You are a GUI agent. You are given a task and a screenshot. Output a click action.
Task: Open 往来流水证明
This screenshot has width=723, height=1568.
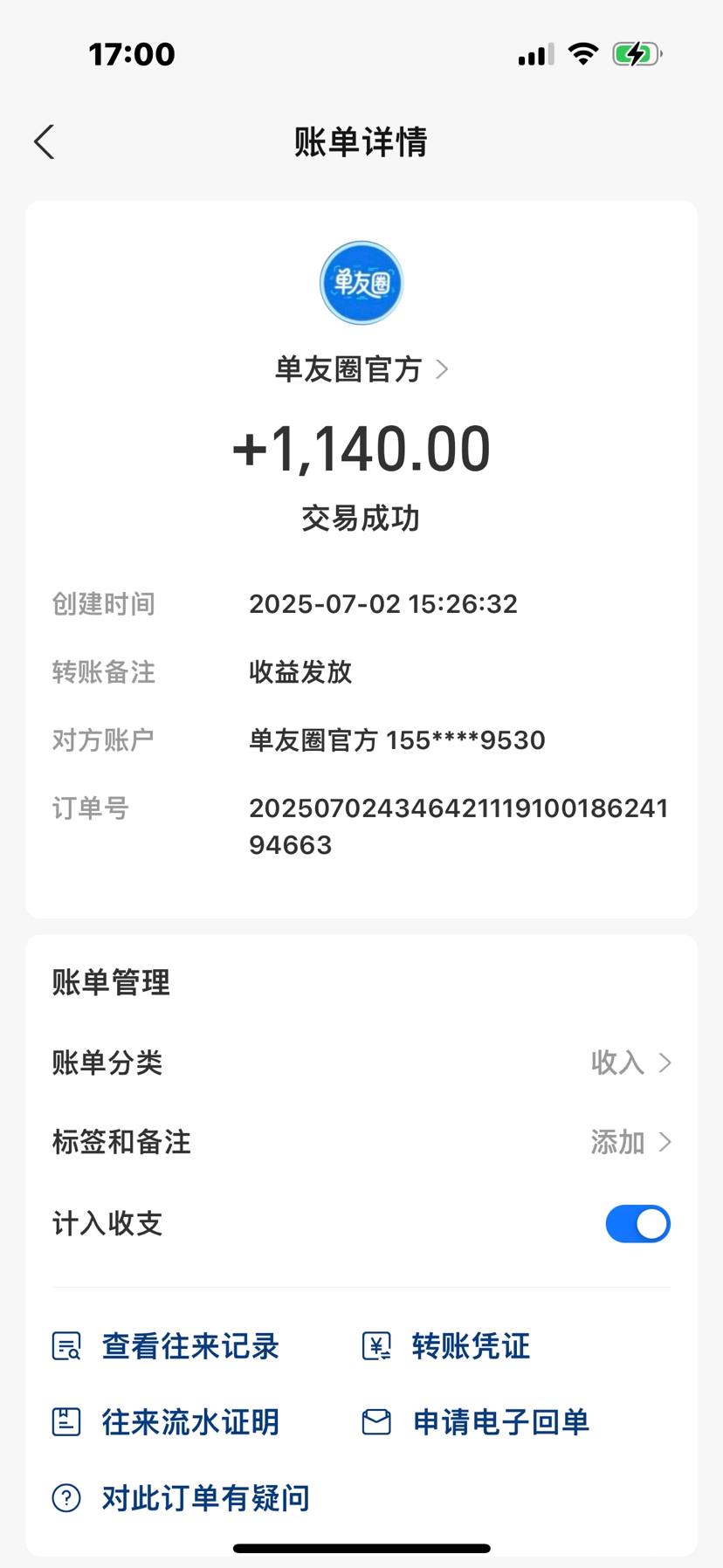point(165,1422)
